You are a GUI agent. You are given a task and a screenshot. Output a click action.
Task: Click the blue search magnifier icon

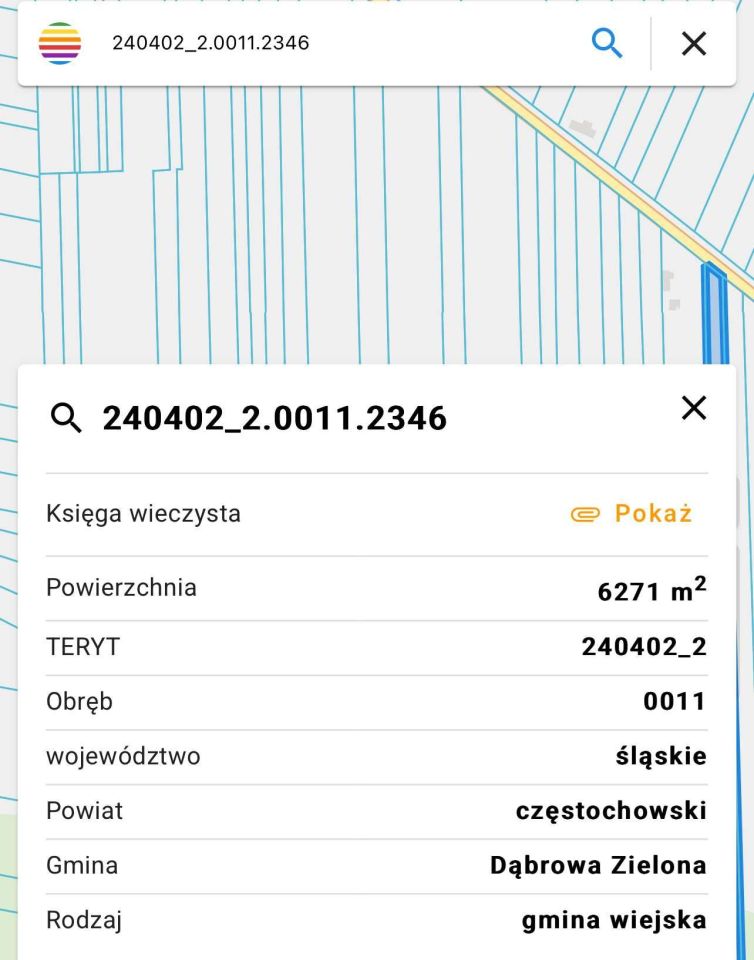pos(607,43)
